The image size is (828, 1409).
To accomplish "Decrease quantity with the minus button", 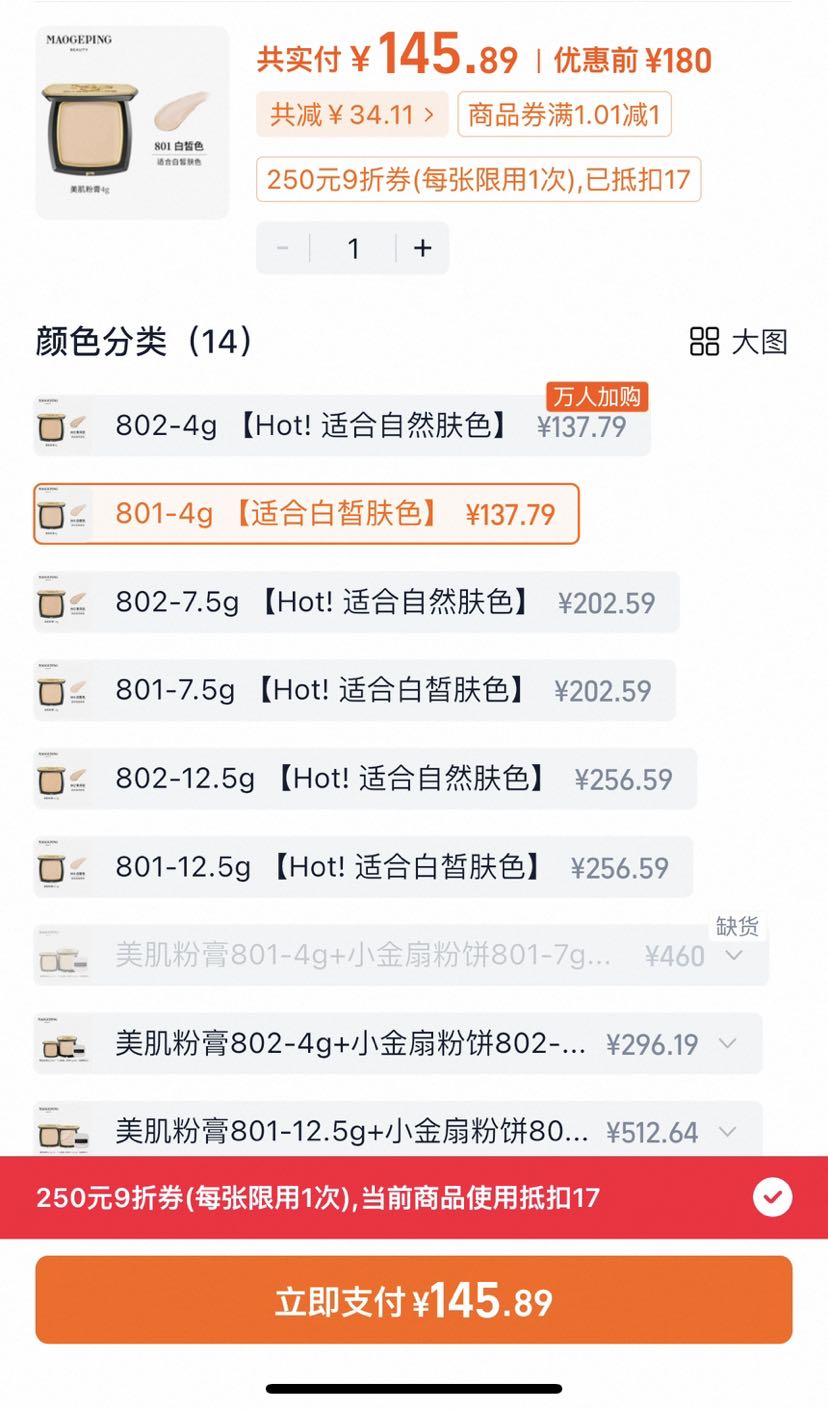I will tap(283, 248).
